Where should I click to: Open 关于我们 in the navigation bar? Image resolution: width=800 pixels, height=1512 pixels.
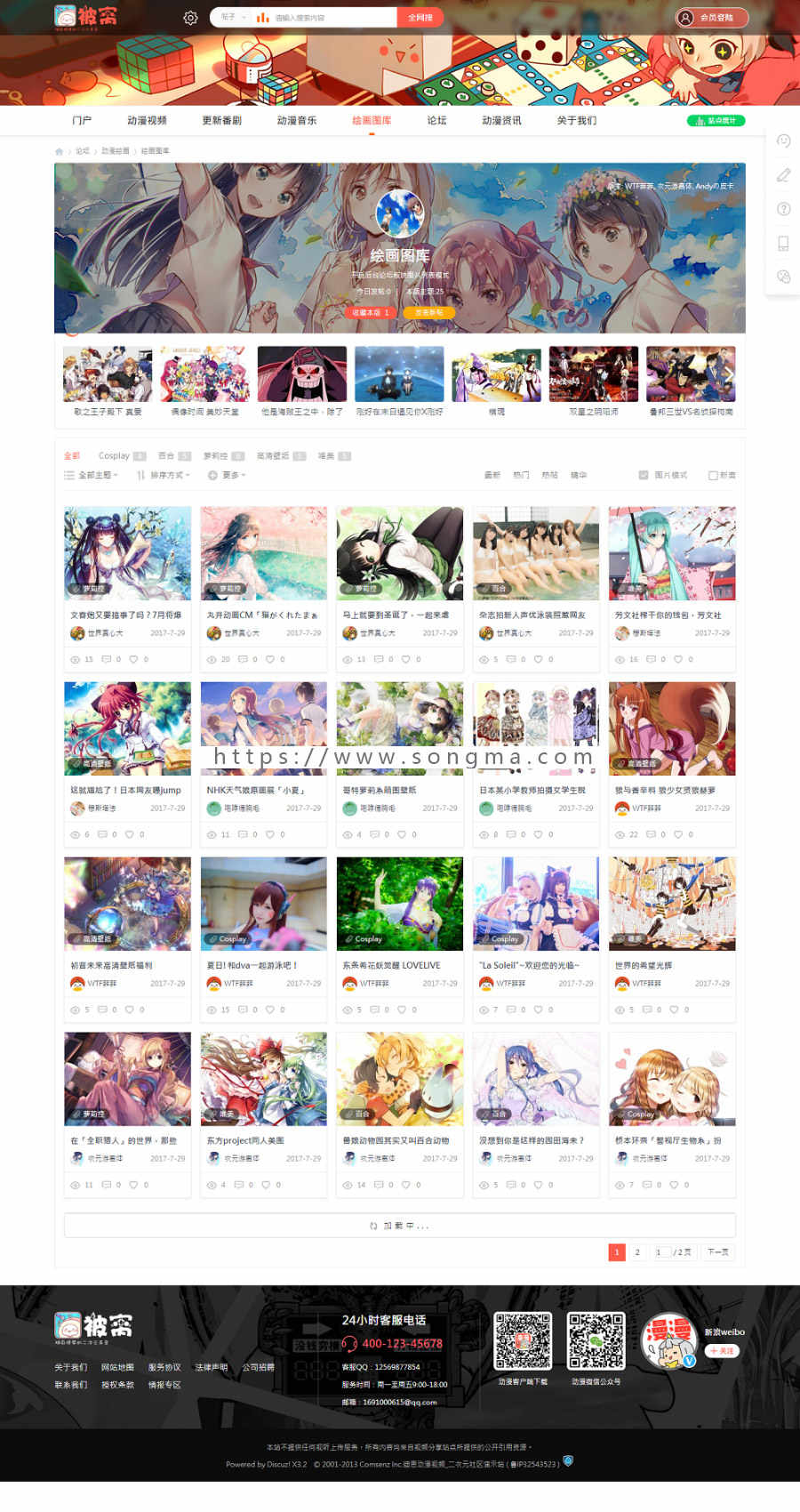tap(576, 120)
